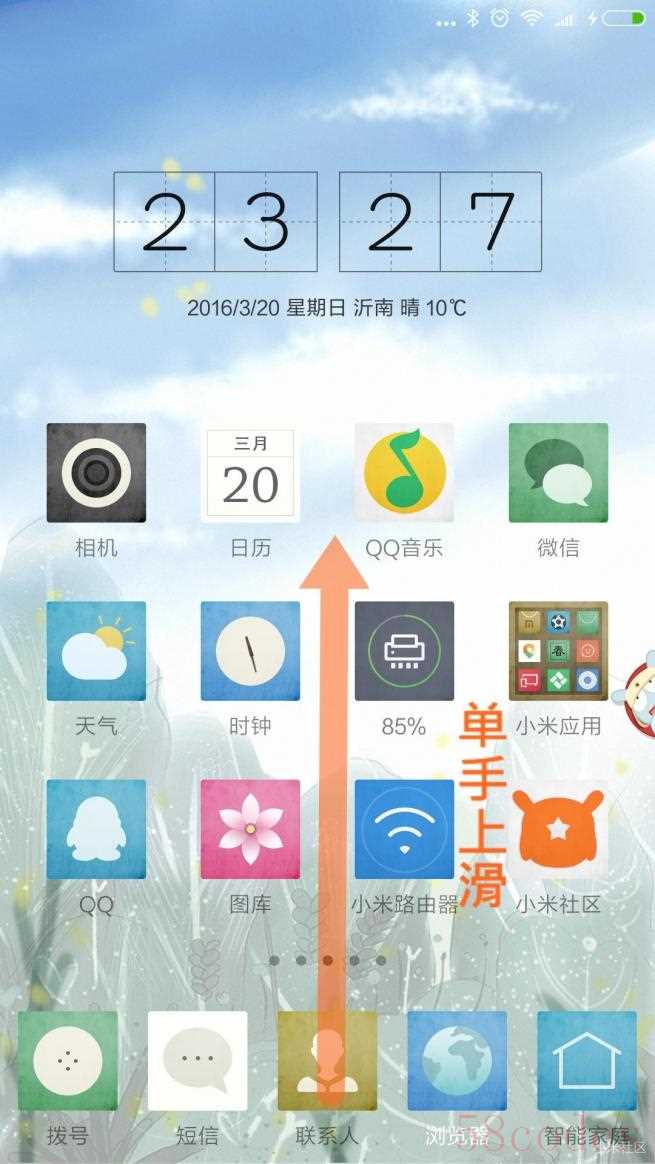Image resolution: width=655 pixels, height=1164 pixels.
Task: Tap the 85% cleaner shortcut
Action: pyautogui.click(x=404, y=650)
